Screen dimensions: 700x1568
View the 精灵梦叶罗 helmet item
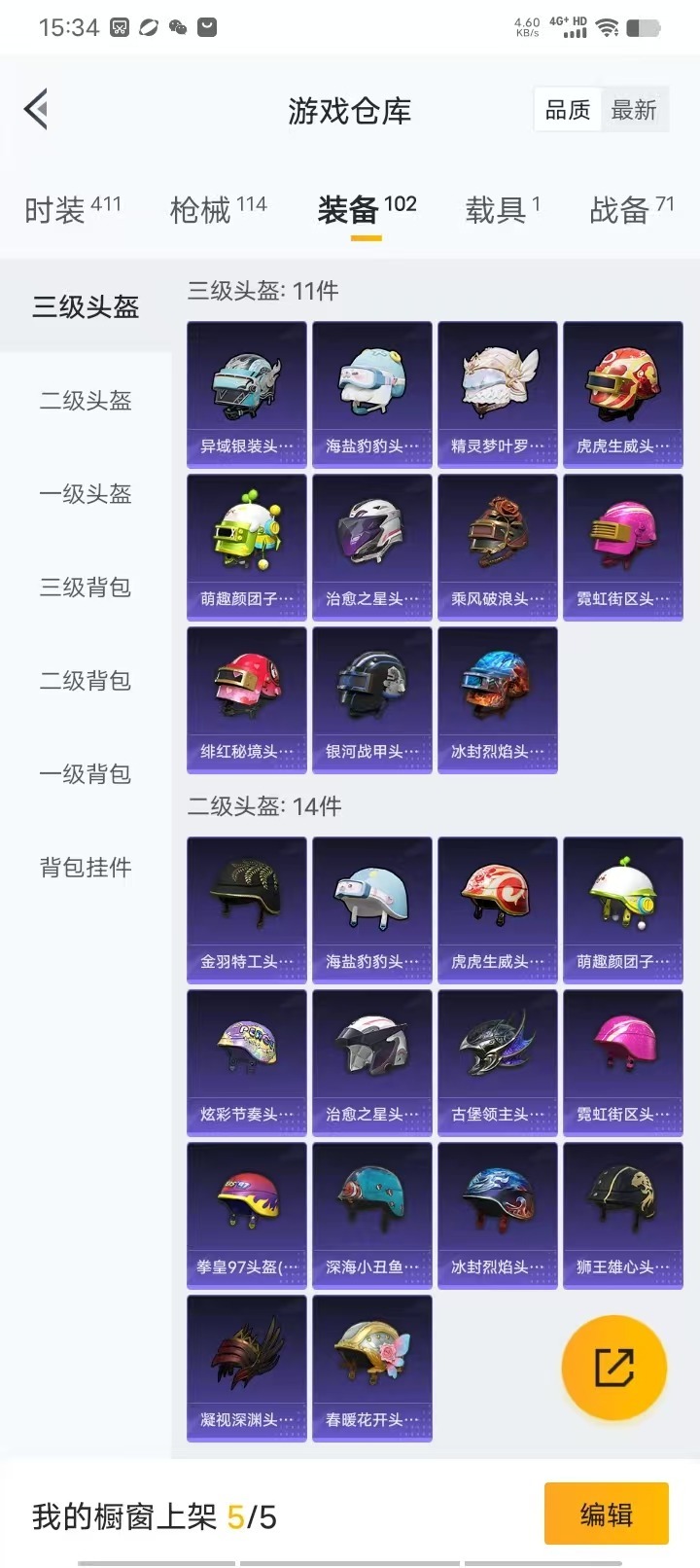pyautogui.click(x=498, y=394)
